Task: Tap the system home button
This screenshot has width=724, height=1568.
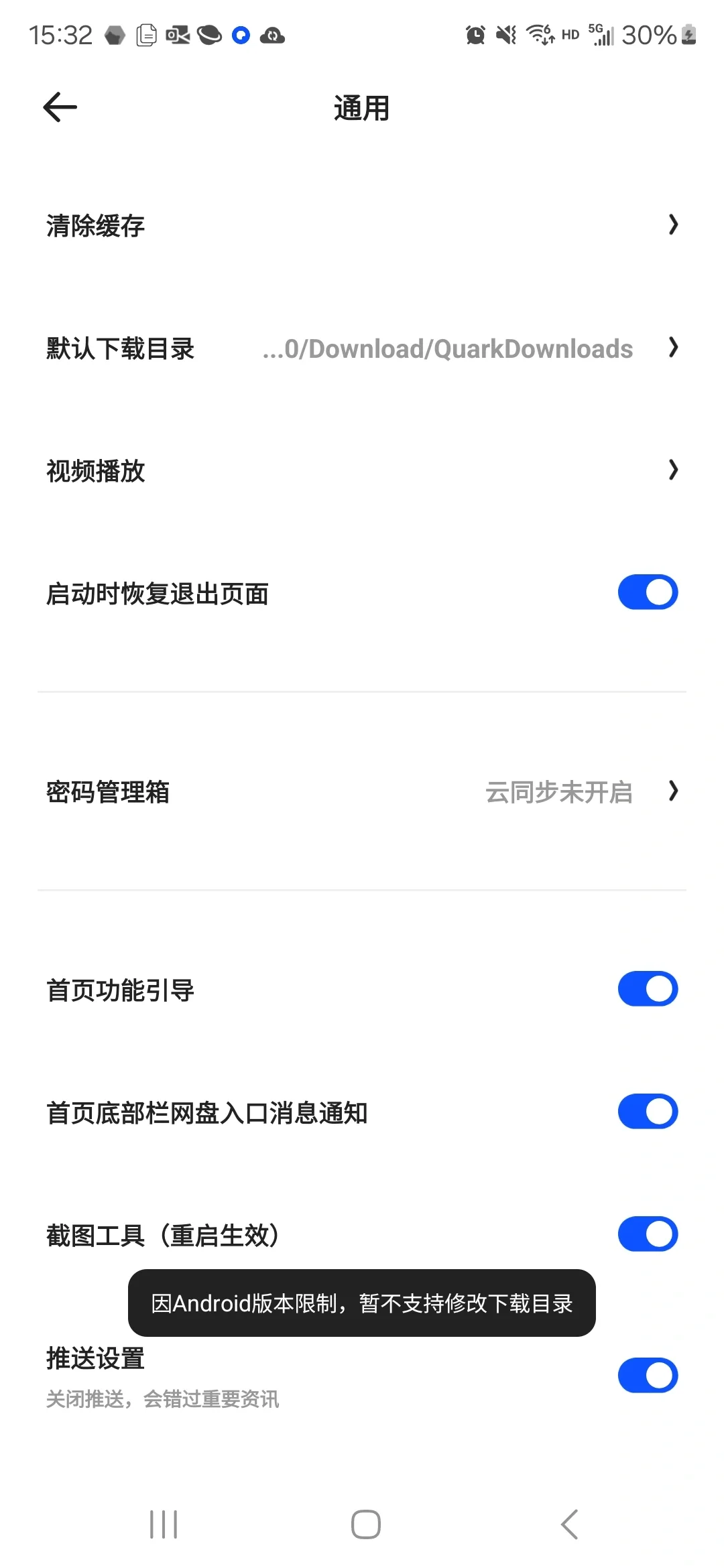Action: (365, 1524)
